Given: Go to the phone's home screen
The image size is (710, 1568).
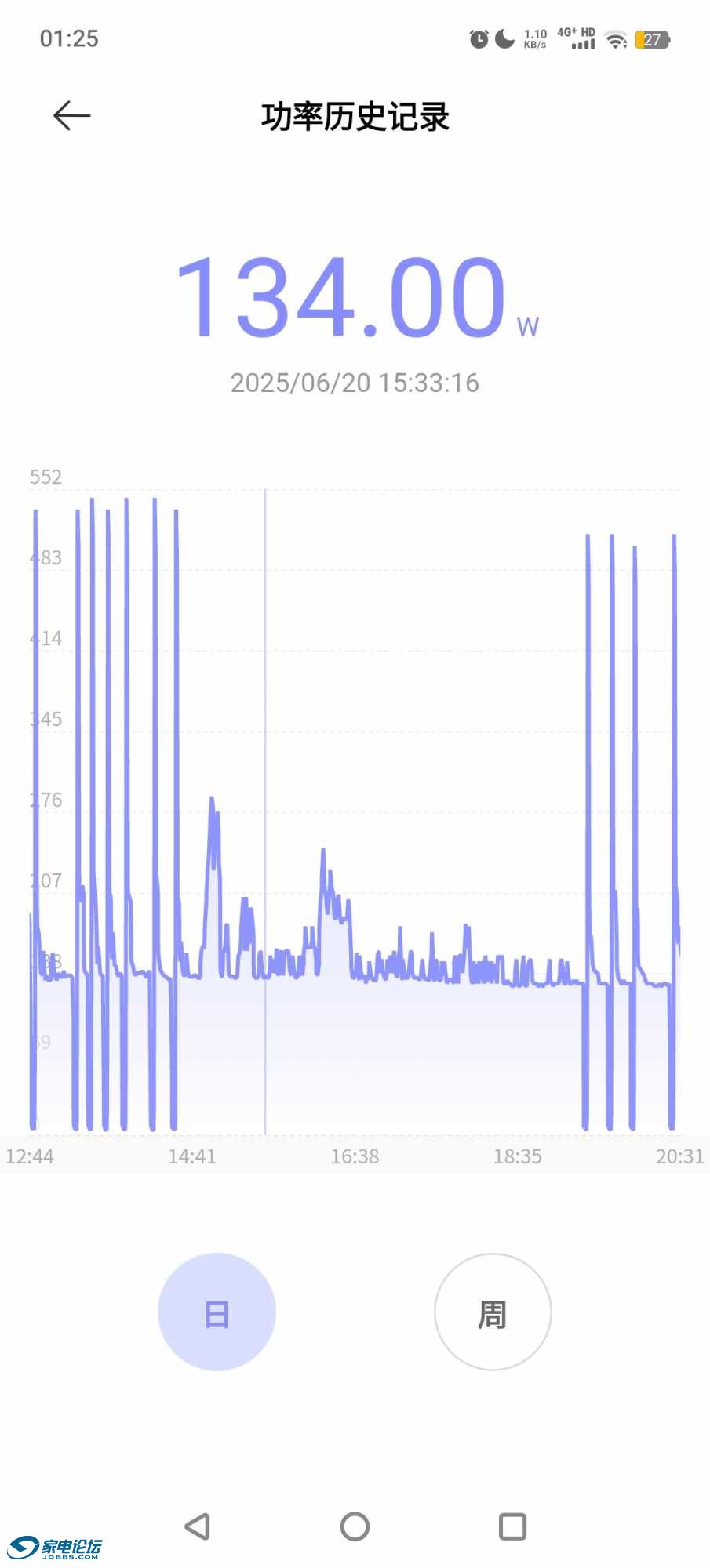Looking at the screenshot, I should point(355,1526).
